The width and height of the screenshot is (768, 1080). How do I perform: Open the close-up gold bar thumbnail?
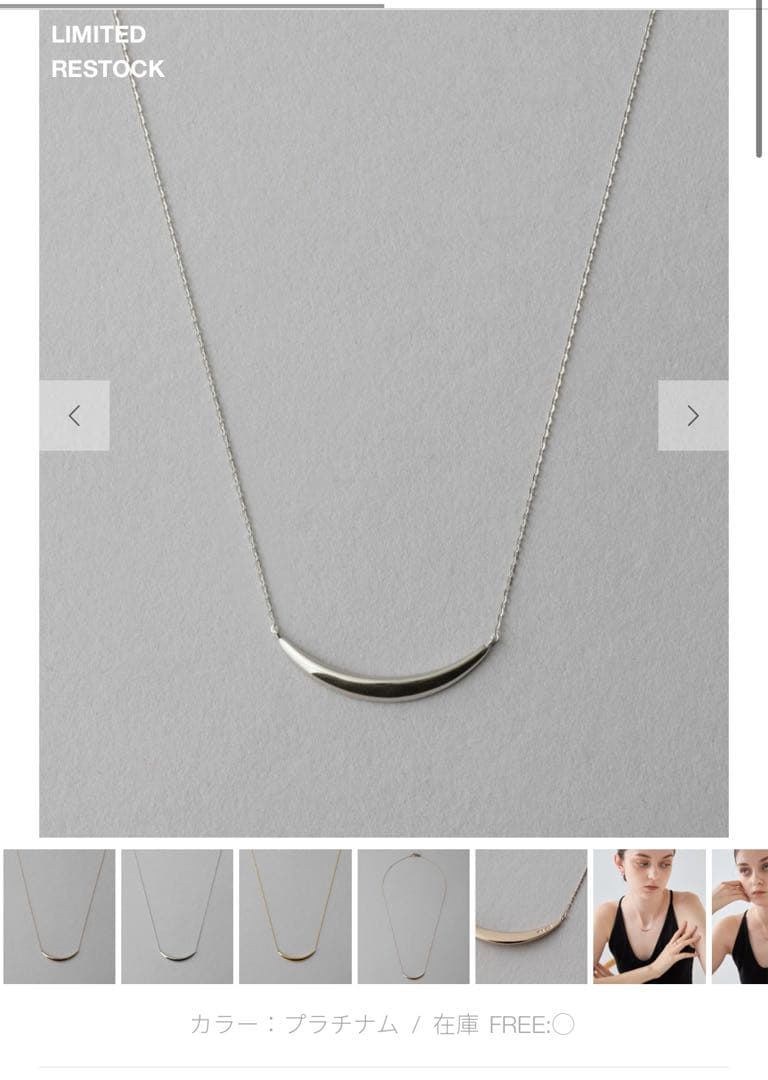coord(531,916)
